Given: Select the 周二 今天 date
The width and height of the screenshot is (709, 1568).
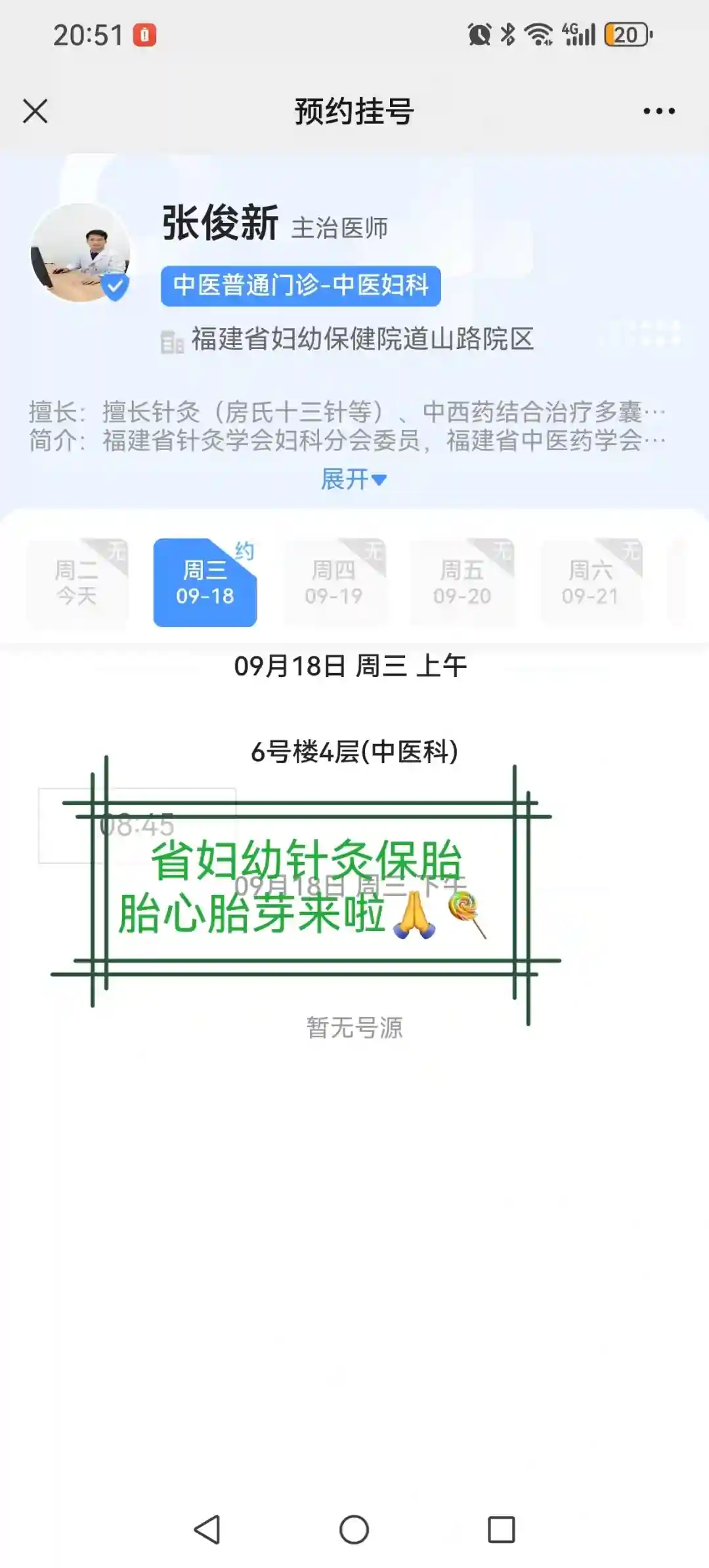Looking at the screenshot, I should point(77,583).
